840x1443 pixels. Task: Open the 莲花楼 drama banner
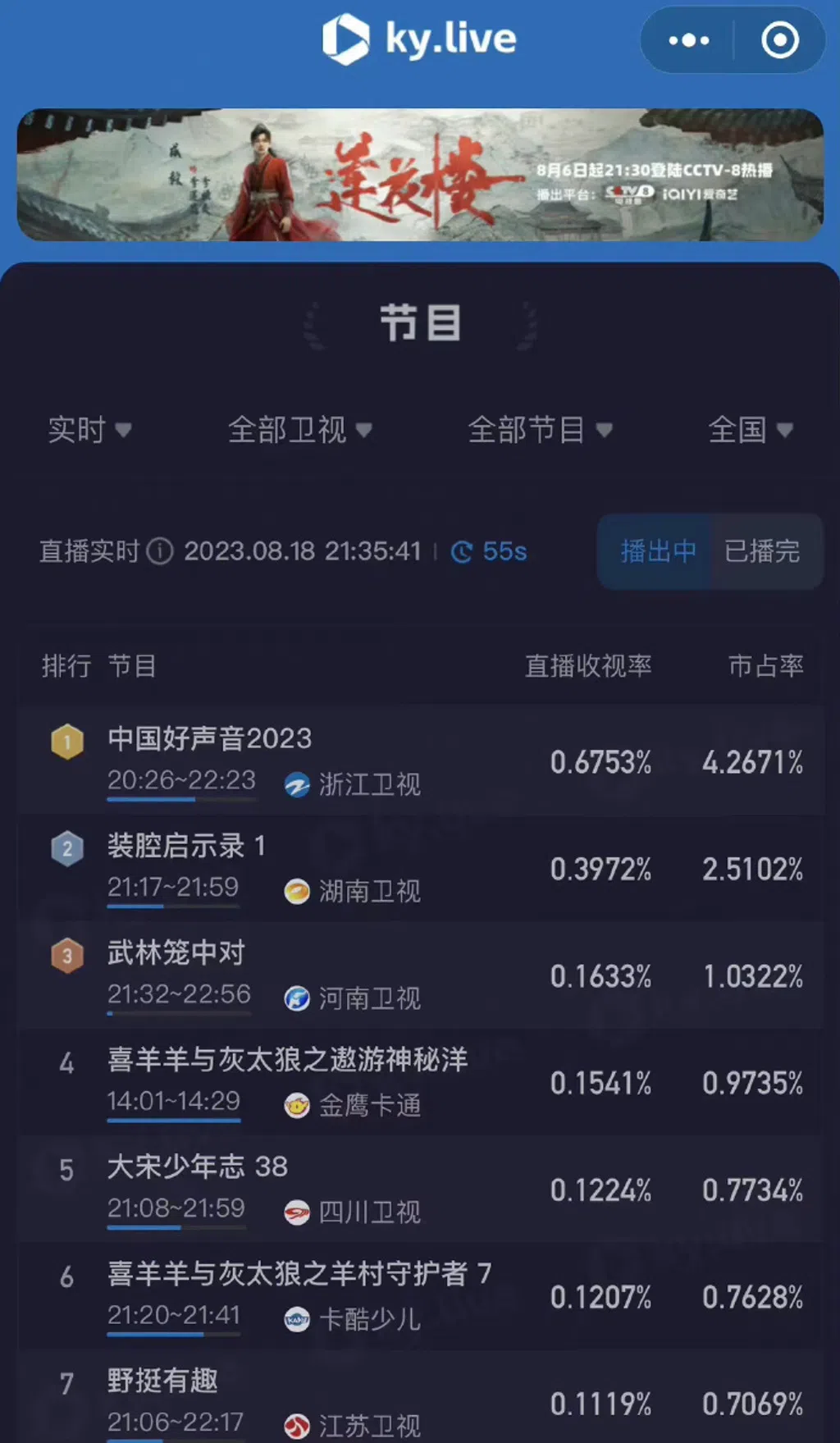420,175
